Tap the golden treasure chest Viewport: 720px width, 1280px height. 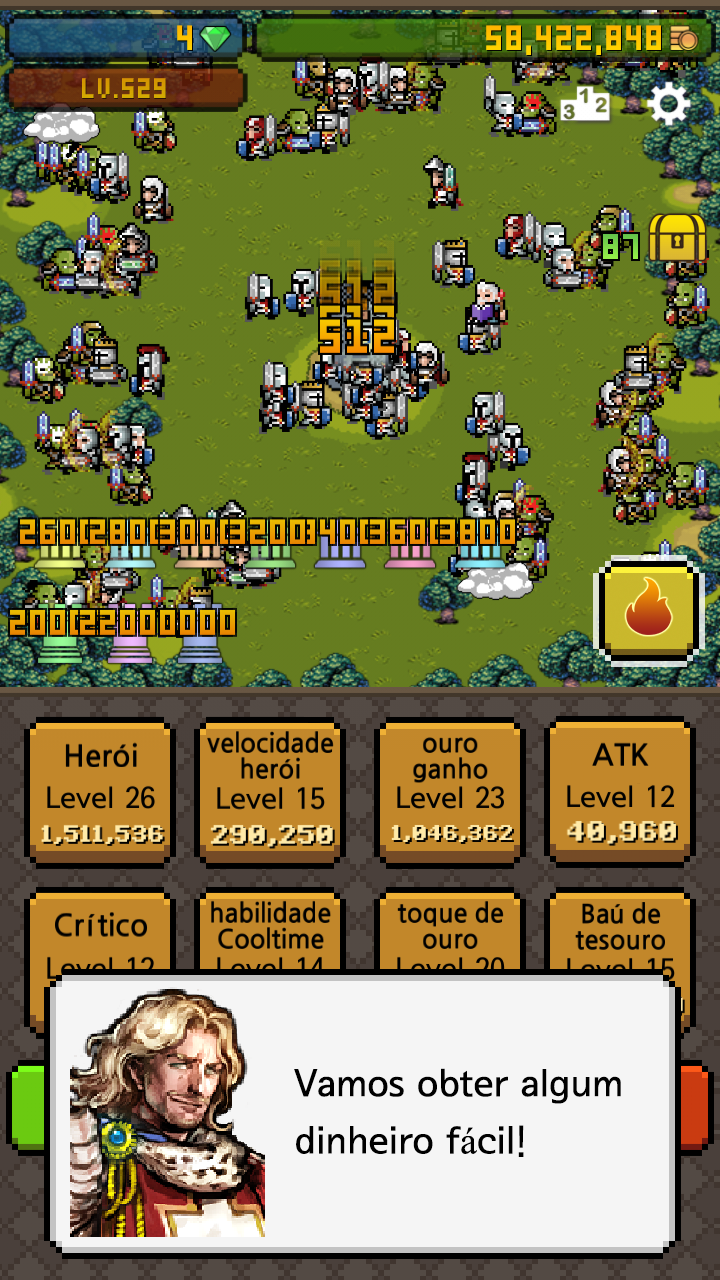678,238
